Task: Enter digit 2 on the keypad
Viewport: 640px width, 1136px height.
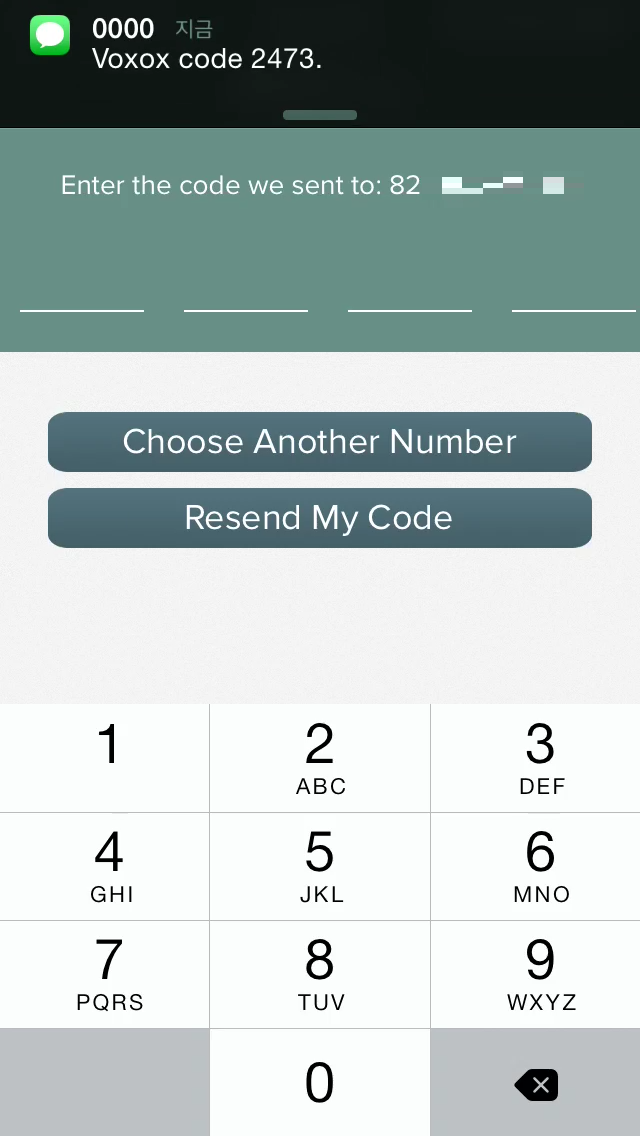Action: pyautogui.click(x=320, y=758)
